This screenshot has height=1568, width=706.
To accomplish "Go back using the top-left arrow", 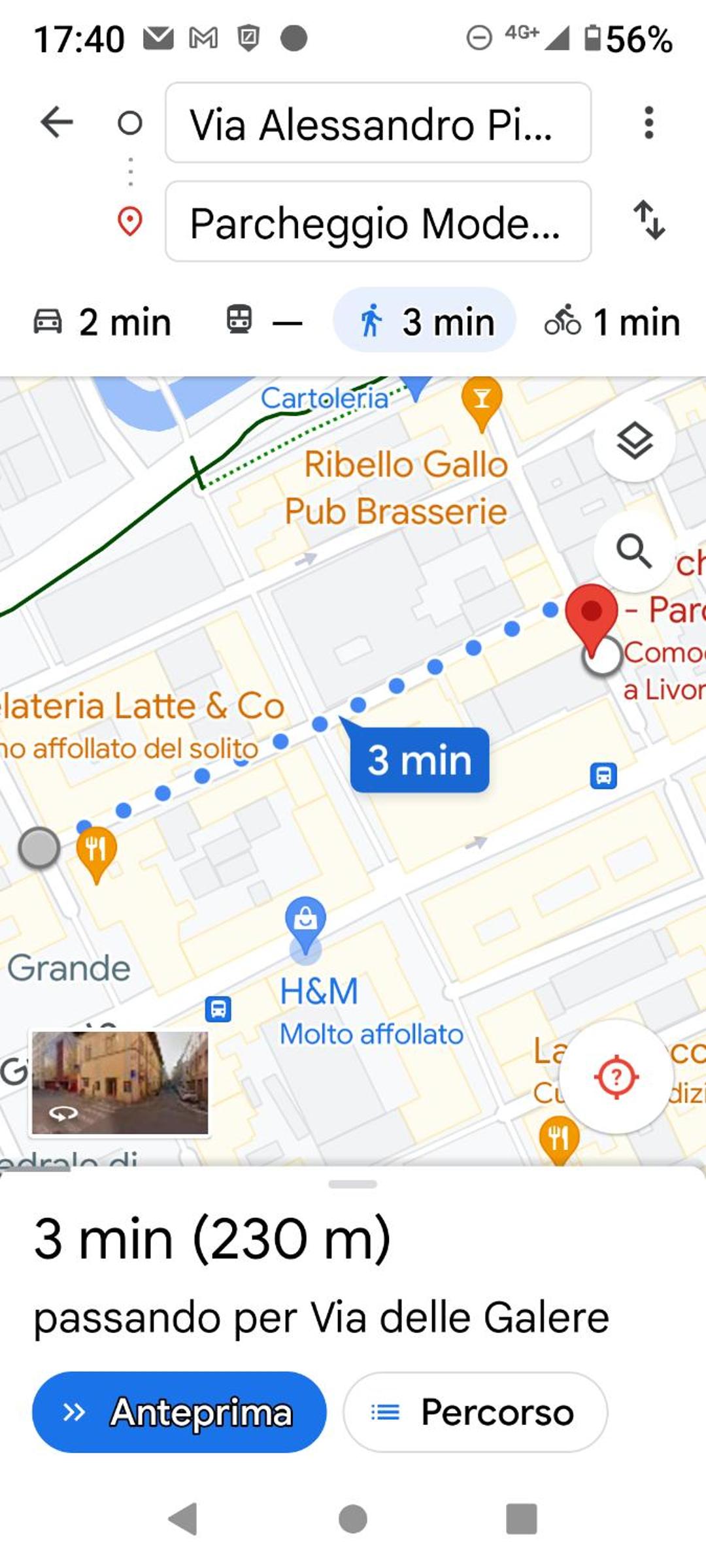I will (x=57, y=122).
